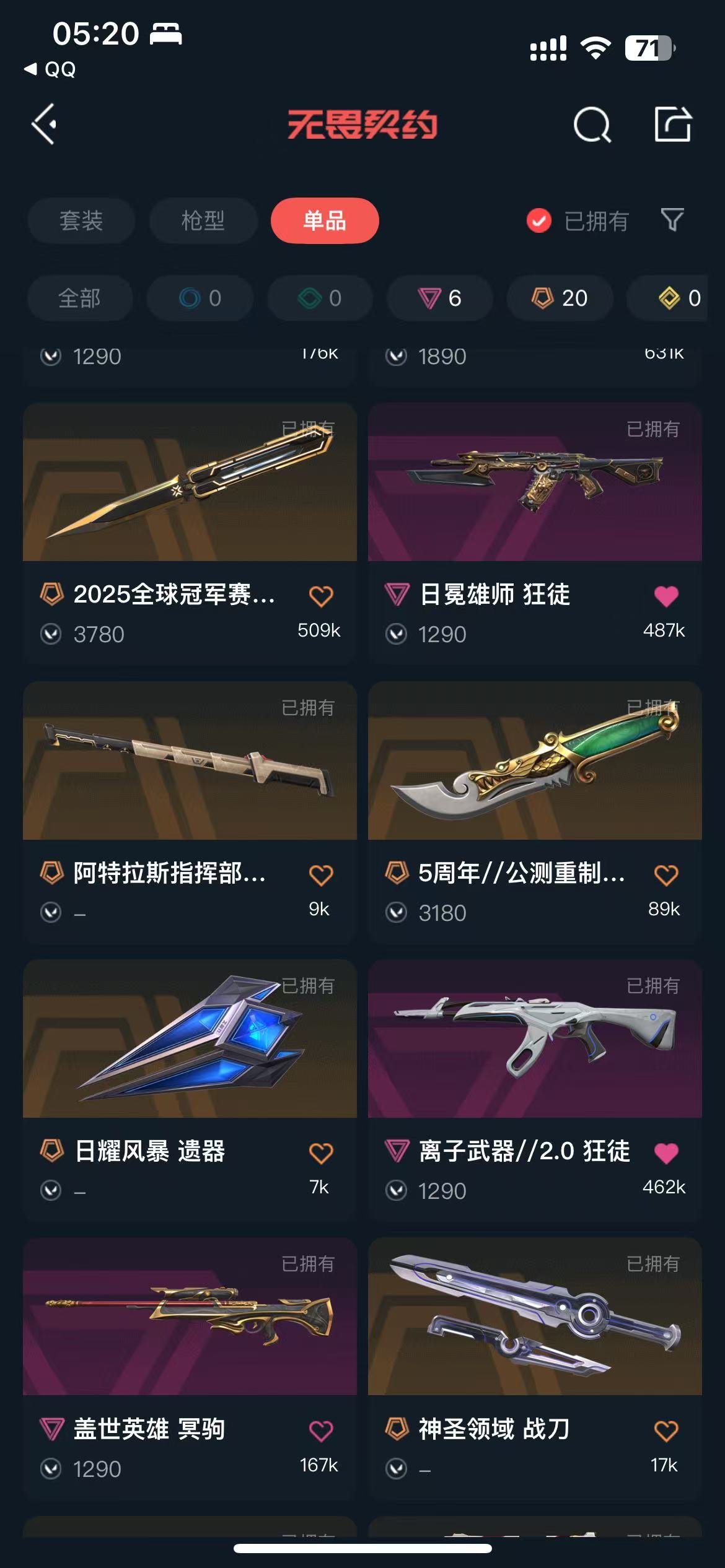This screenshot has height=1568, width=725.
Task: Open the 阿特拉斯指挥部 skin card
Action: coord(190,762)
